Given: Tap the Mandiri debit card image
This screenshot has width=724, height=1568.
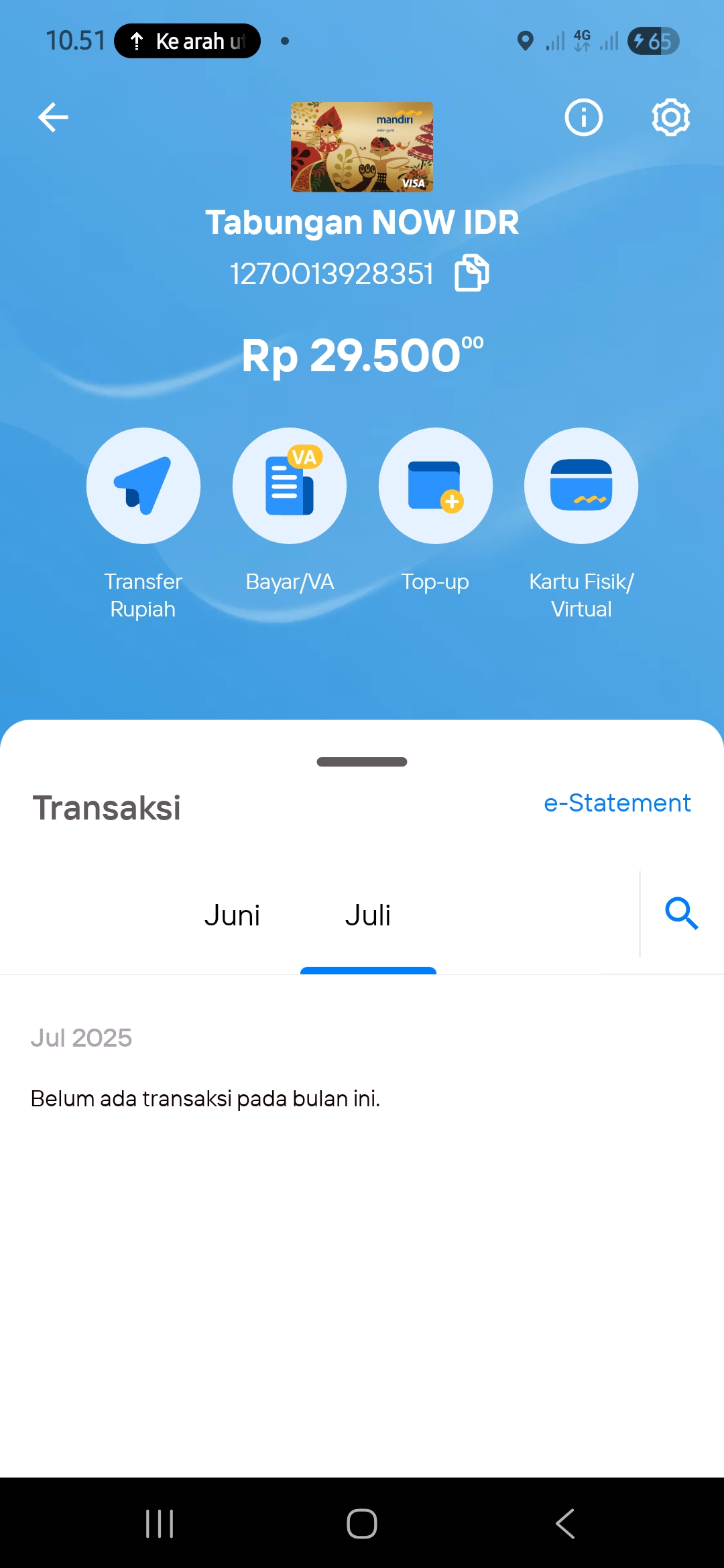Looking at the screenshot, I should point(362,147).
